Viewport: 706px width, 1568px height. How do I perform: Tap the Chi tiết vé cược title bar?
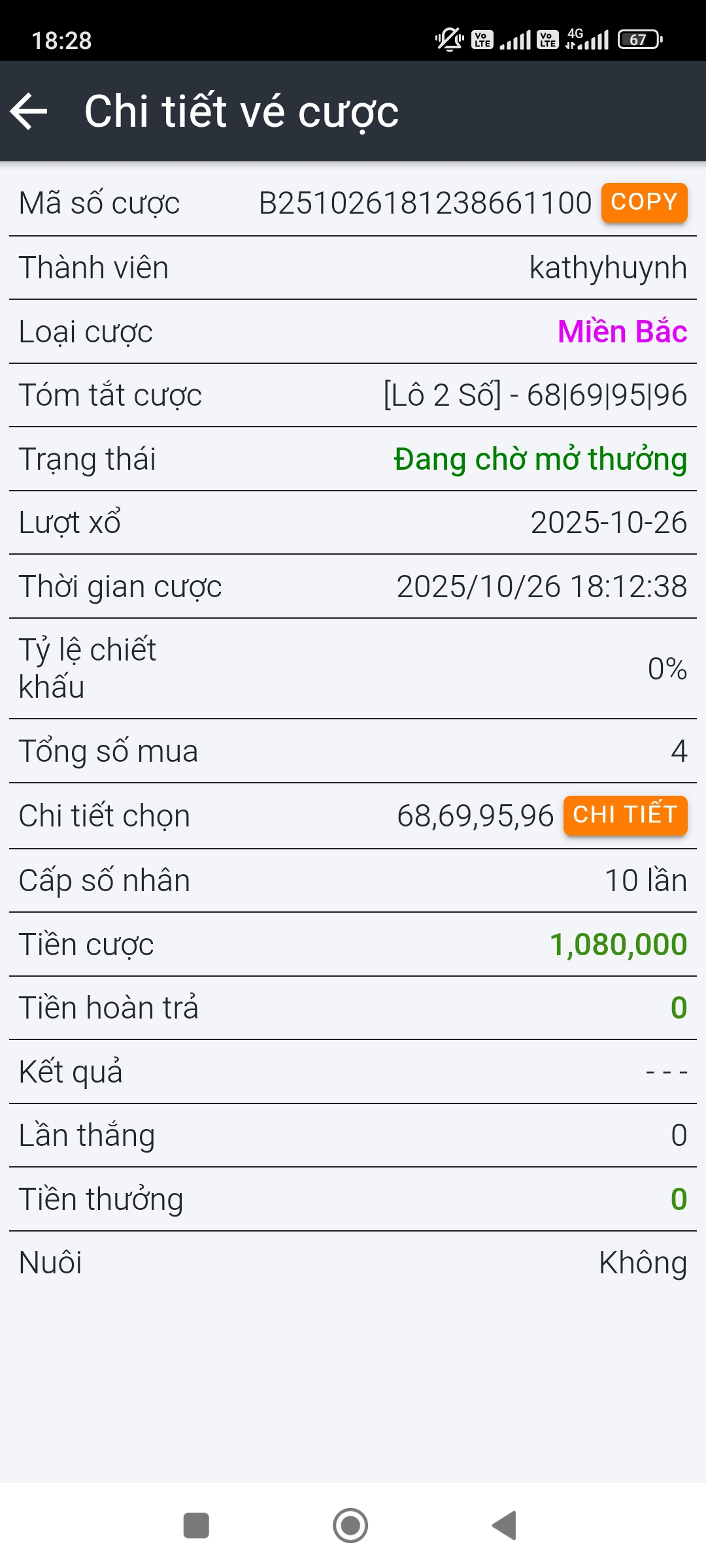tap(242, 111)
